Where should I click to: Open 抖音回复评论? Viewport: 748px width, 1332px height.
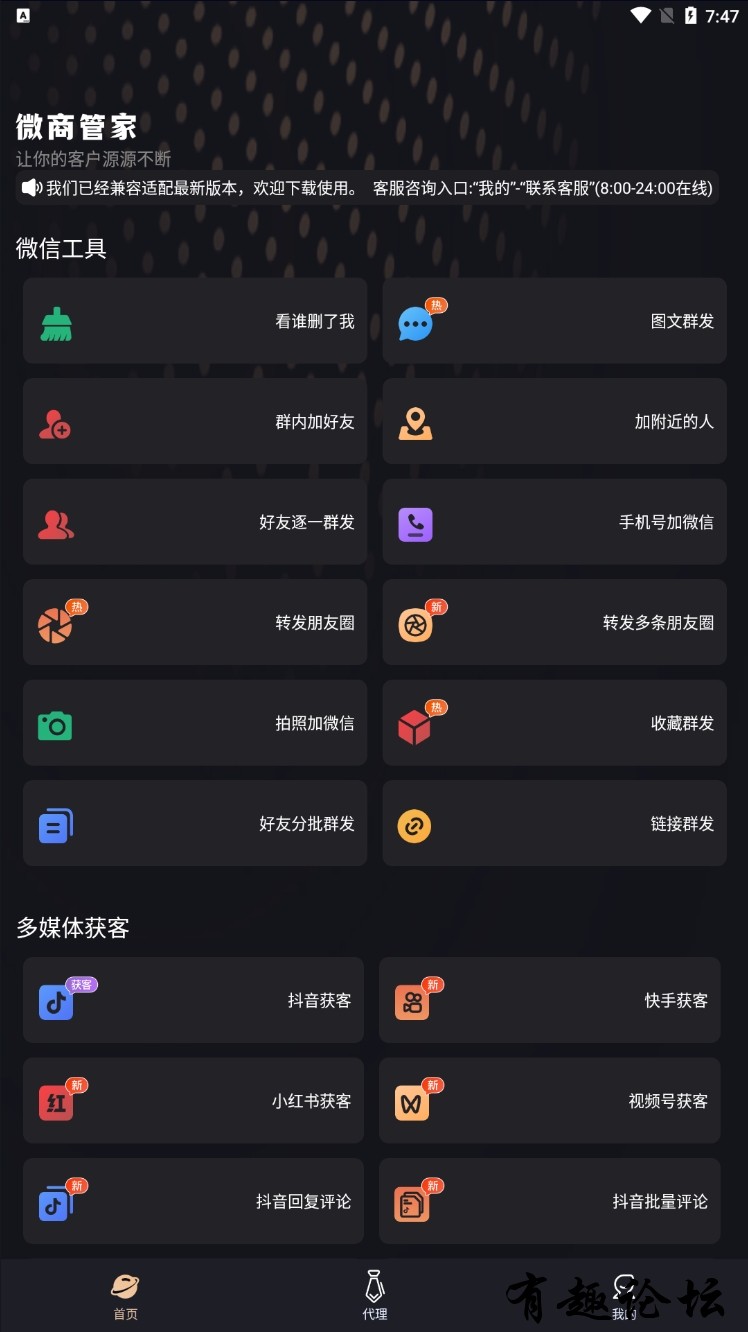click(193, 1201)
